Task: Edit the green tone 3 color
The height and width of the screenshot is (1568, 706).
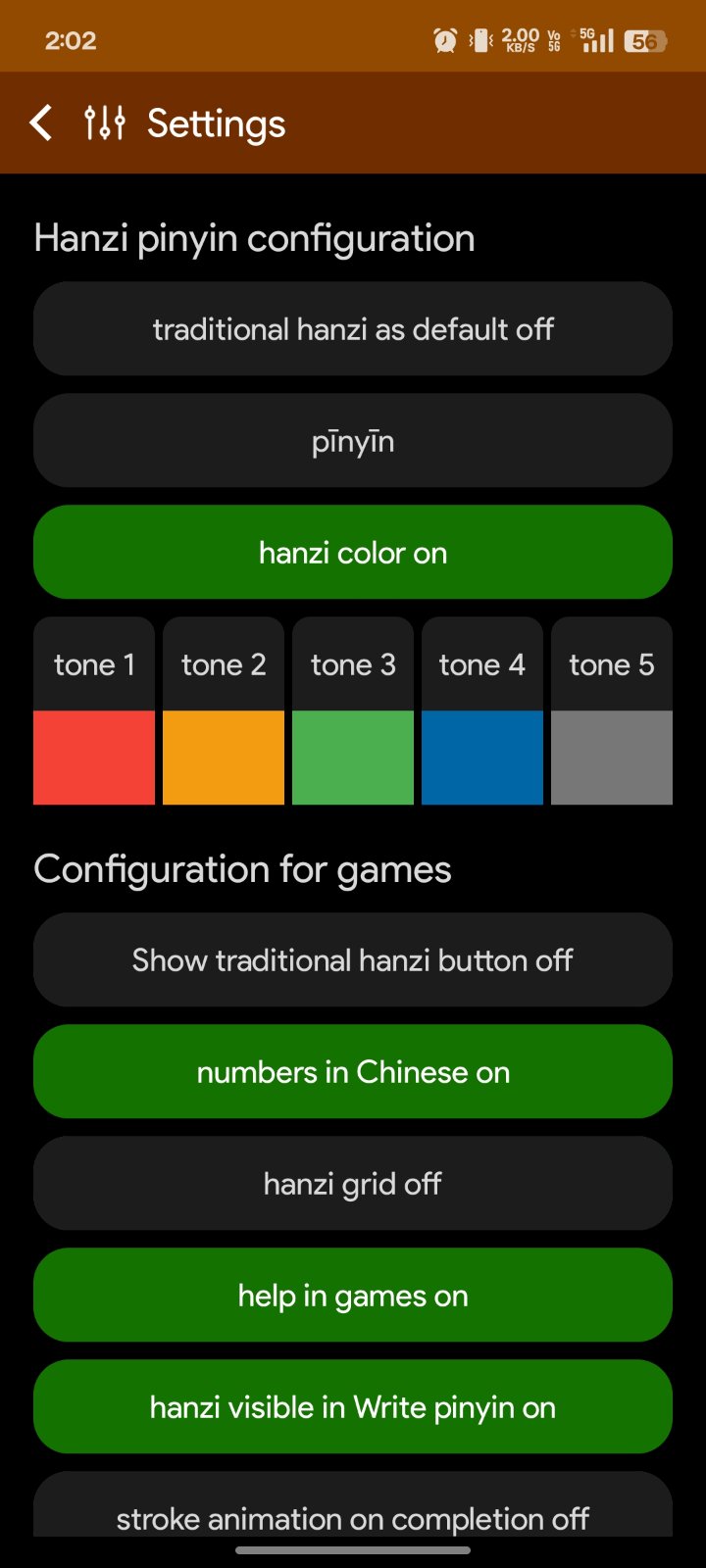Action: coord(353,757)
